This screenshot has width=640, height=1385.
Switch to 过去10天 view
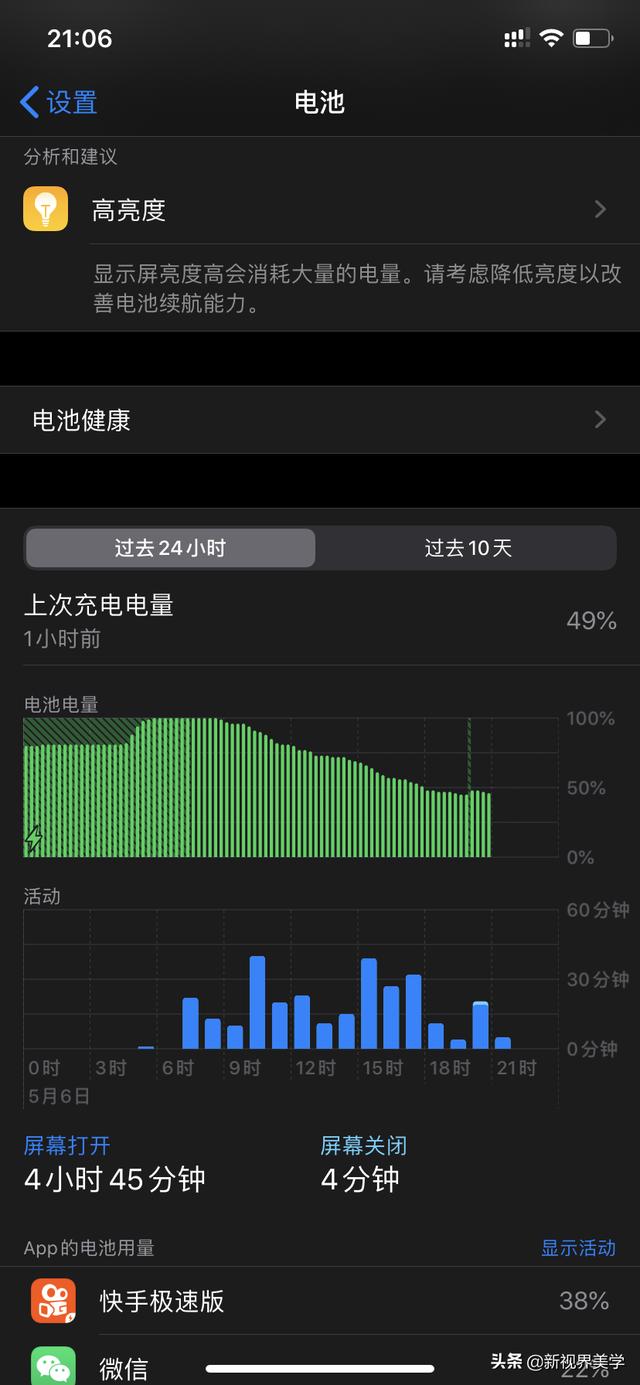click(x=467, y=548)
